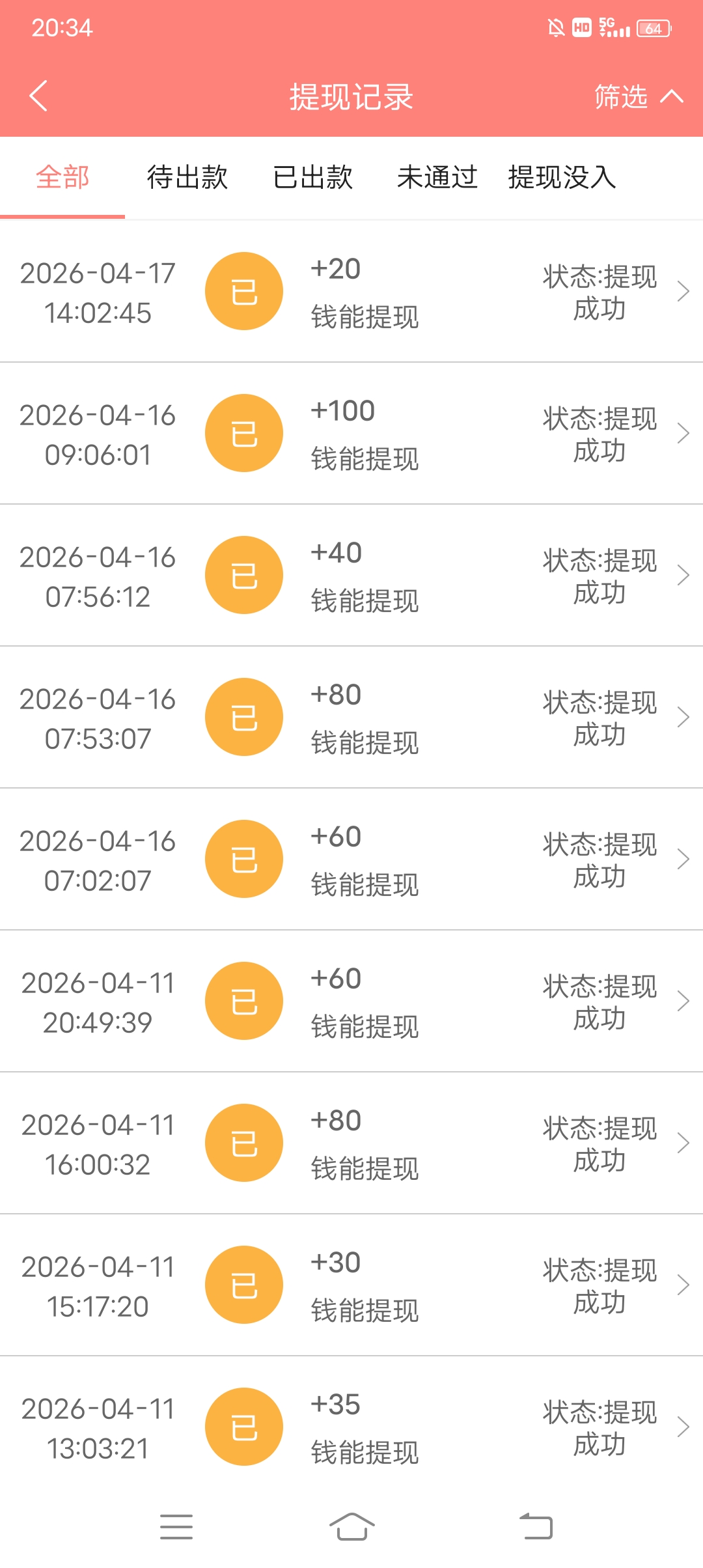Expand the +60 record dated 2026-04-11 20:49:39
Image resolution: width=703 pixels, height=1568 pixels.
click(x=682, y=1001)
